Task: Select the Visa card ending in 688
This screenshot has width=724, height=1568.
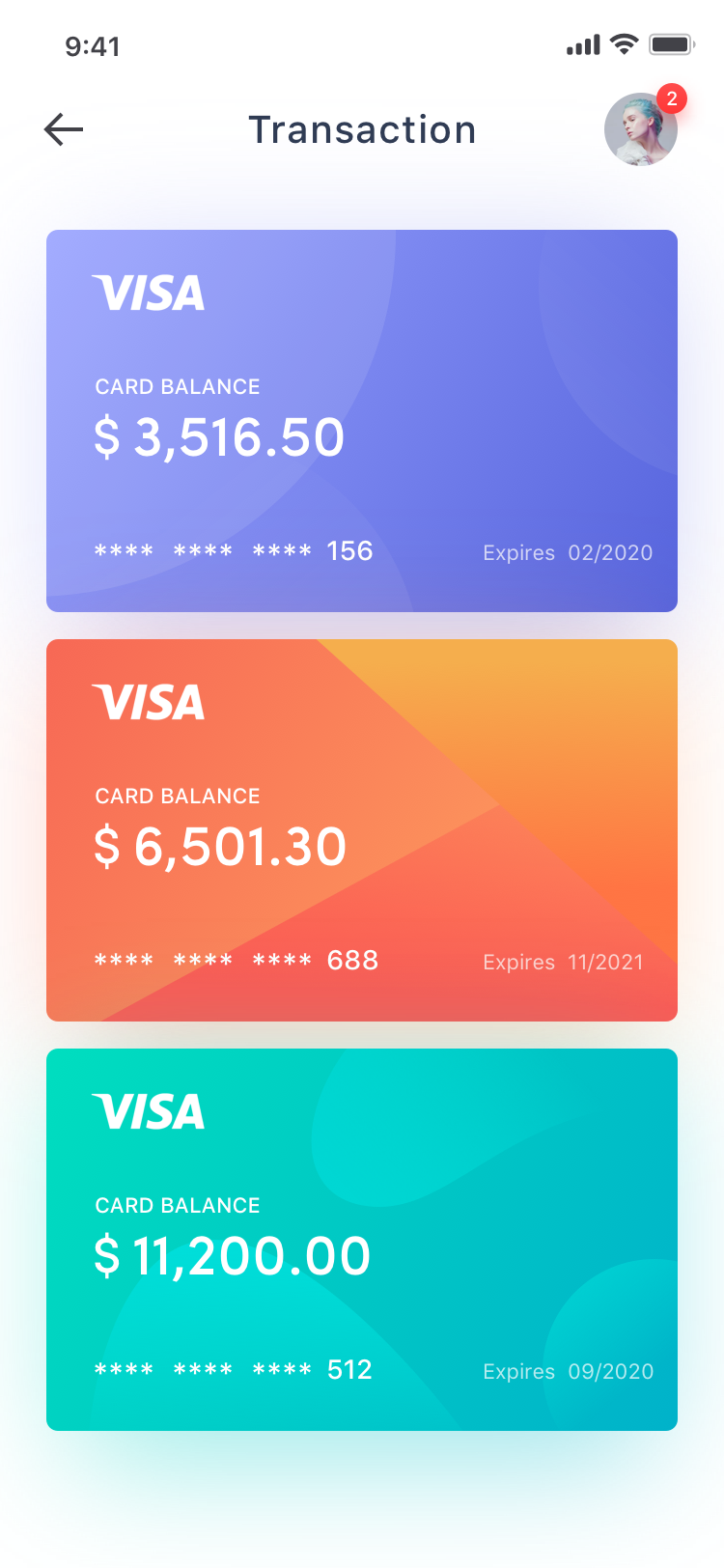Action: point(362,830)
